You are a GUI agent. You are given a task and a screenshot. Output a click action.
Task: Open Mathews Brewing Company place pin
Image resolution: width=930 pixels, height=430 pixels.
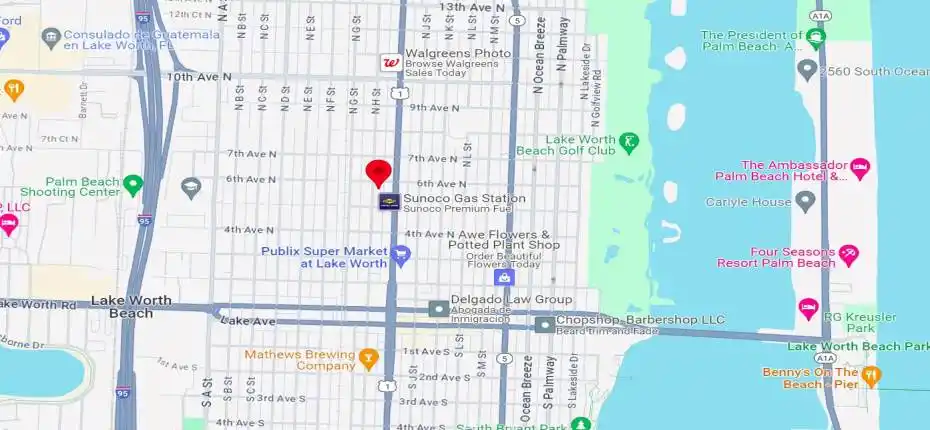point(369,357)
